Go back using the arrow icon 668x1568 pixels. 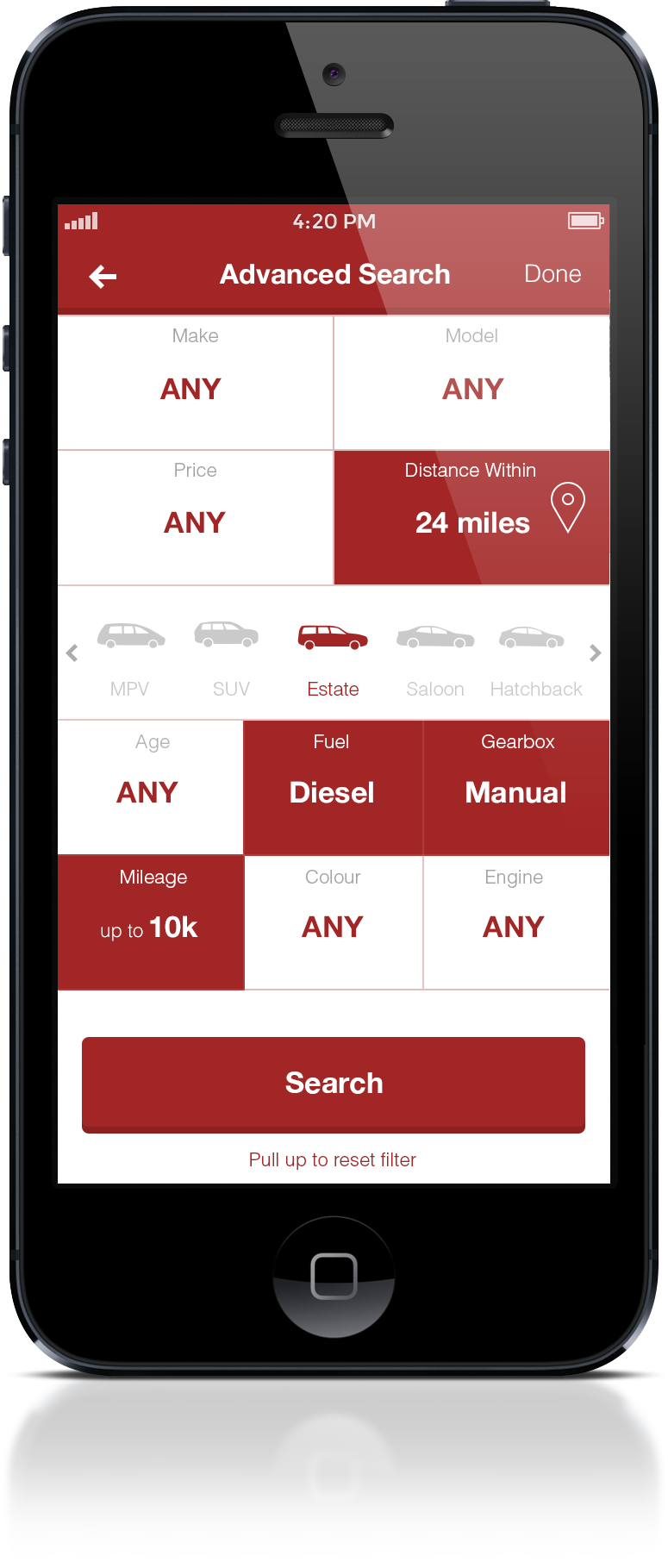pos(103,276)
